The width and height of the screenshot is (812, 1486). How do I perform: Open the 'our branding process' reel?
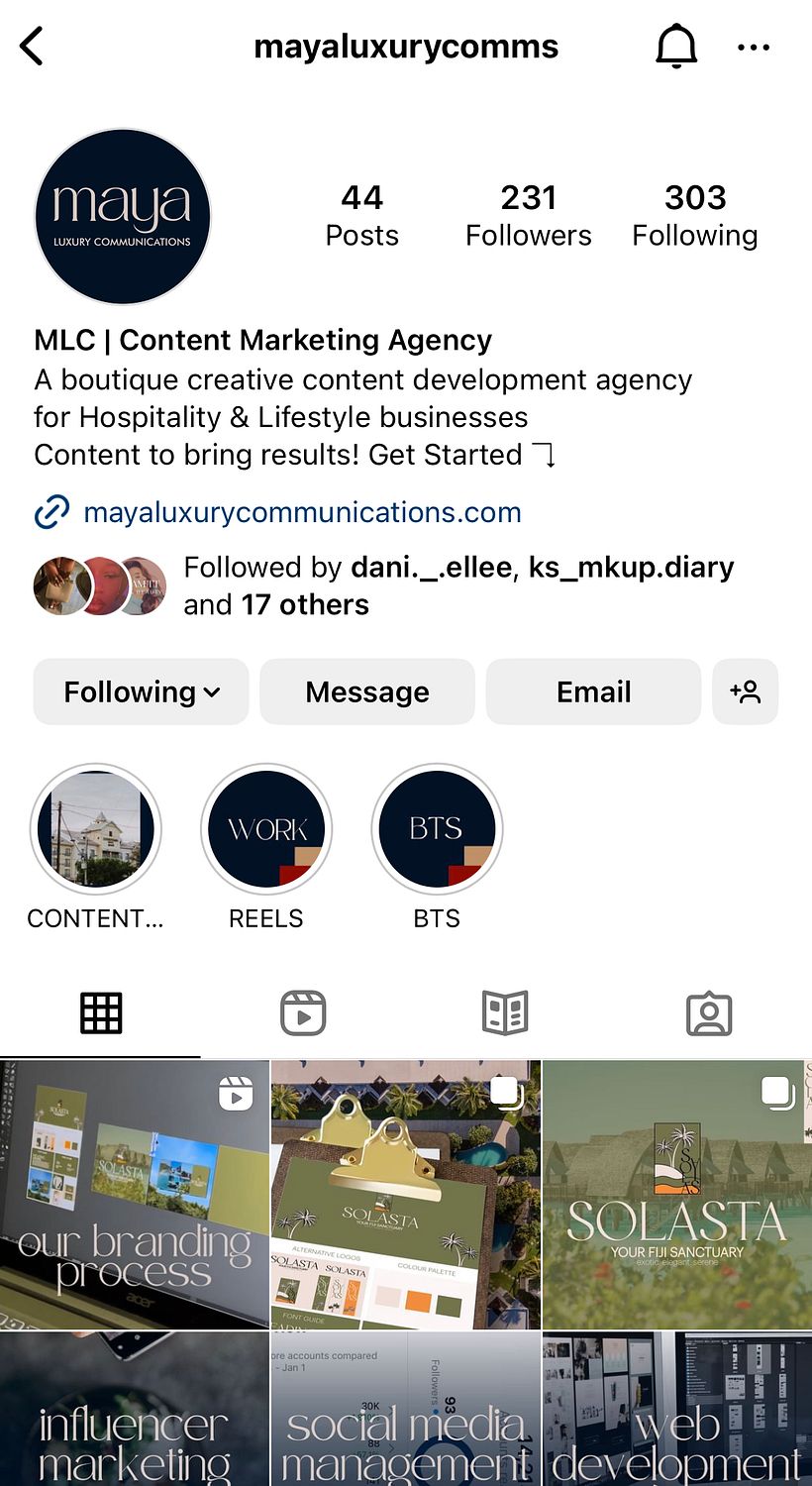[x=135, y=1194]
